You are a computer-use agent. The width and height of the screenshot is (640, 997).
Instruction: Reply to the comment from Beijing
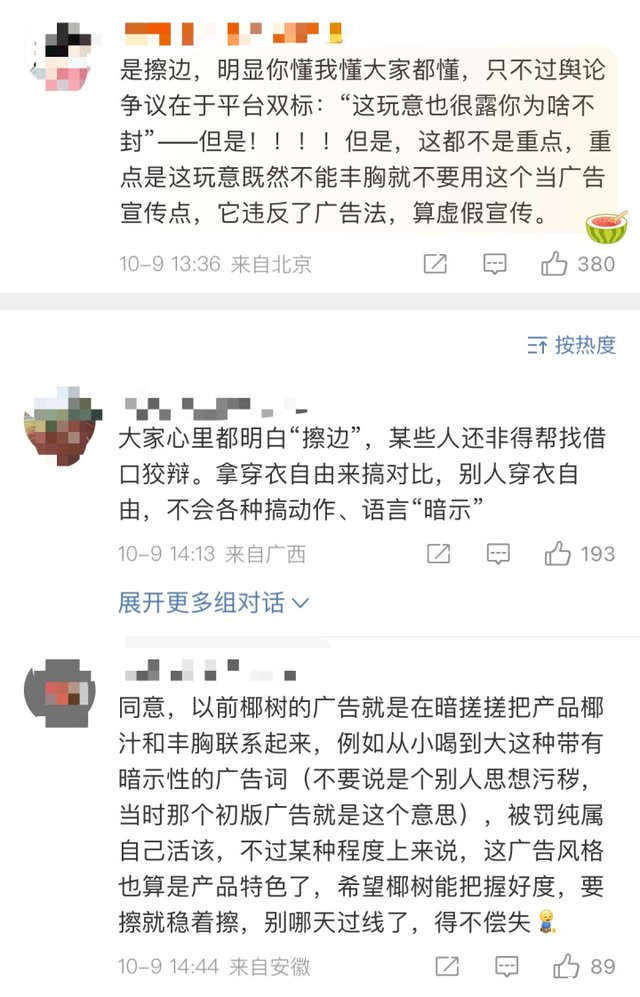point(495,264)
